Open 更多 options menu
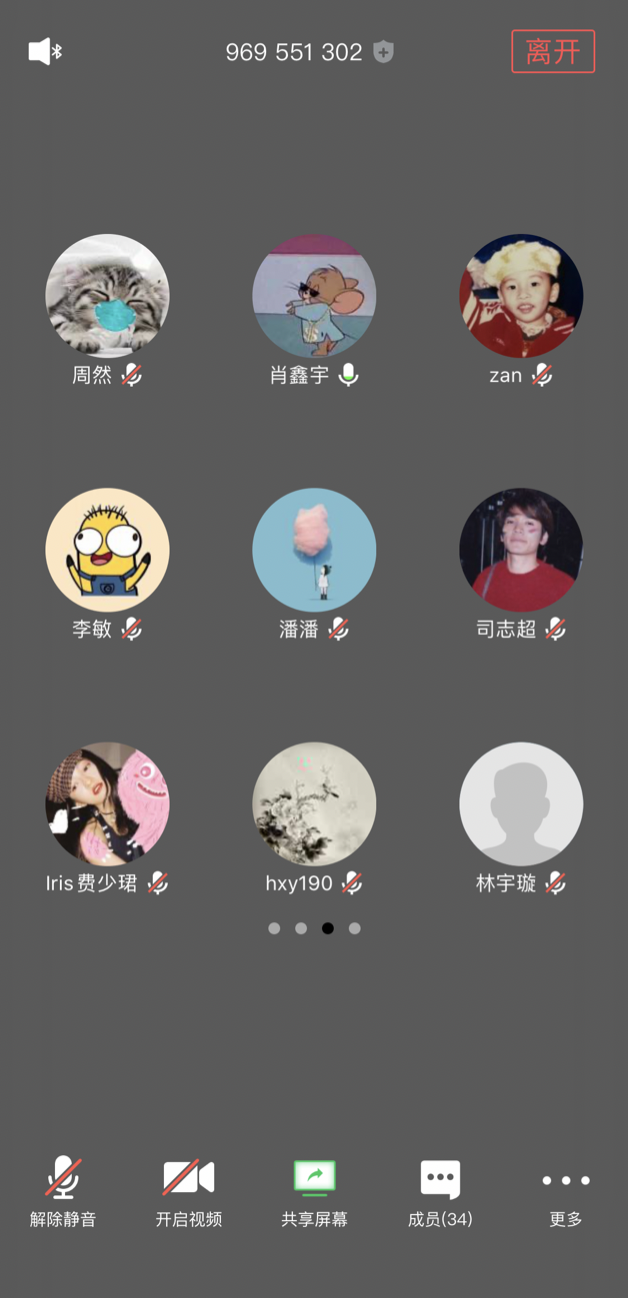 (566, 1190)
